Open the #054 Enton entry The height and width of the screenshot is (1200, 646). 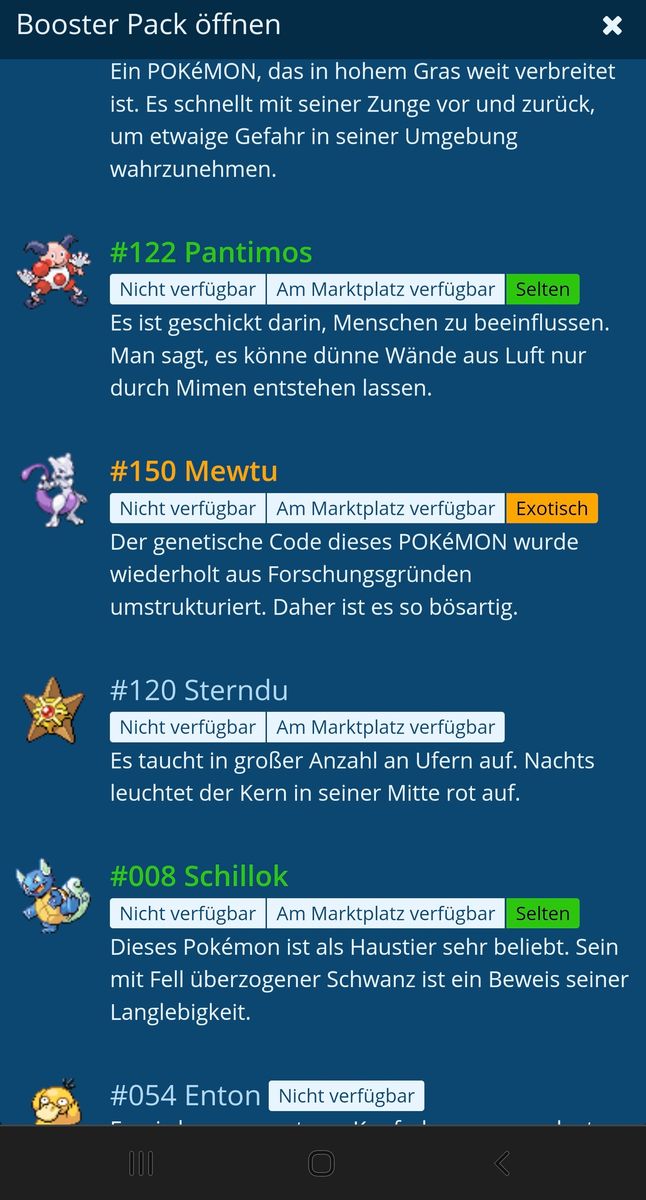click(x=186, y=1095)
